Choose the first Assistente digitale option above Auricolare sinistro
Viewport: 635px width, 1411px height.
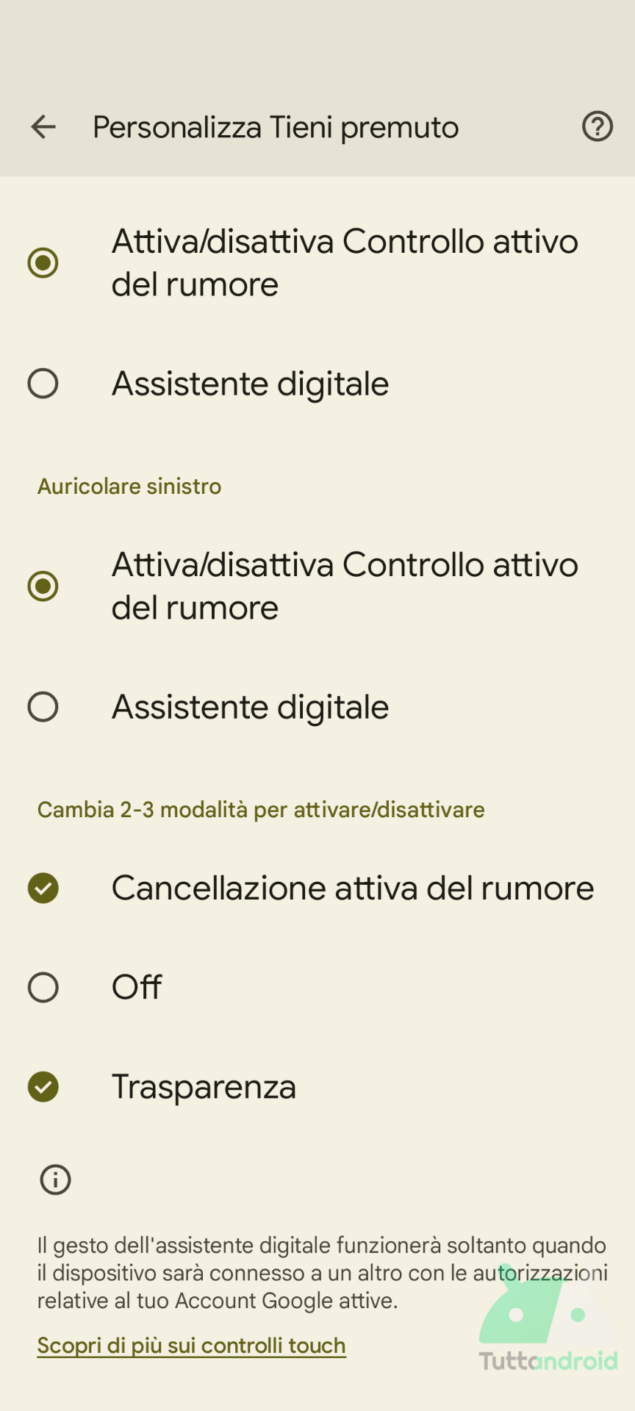[x=43, y=384]
